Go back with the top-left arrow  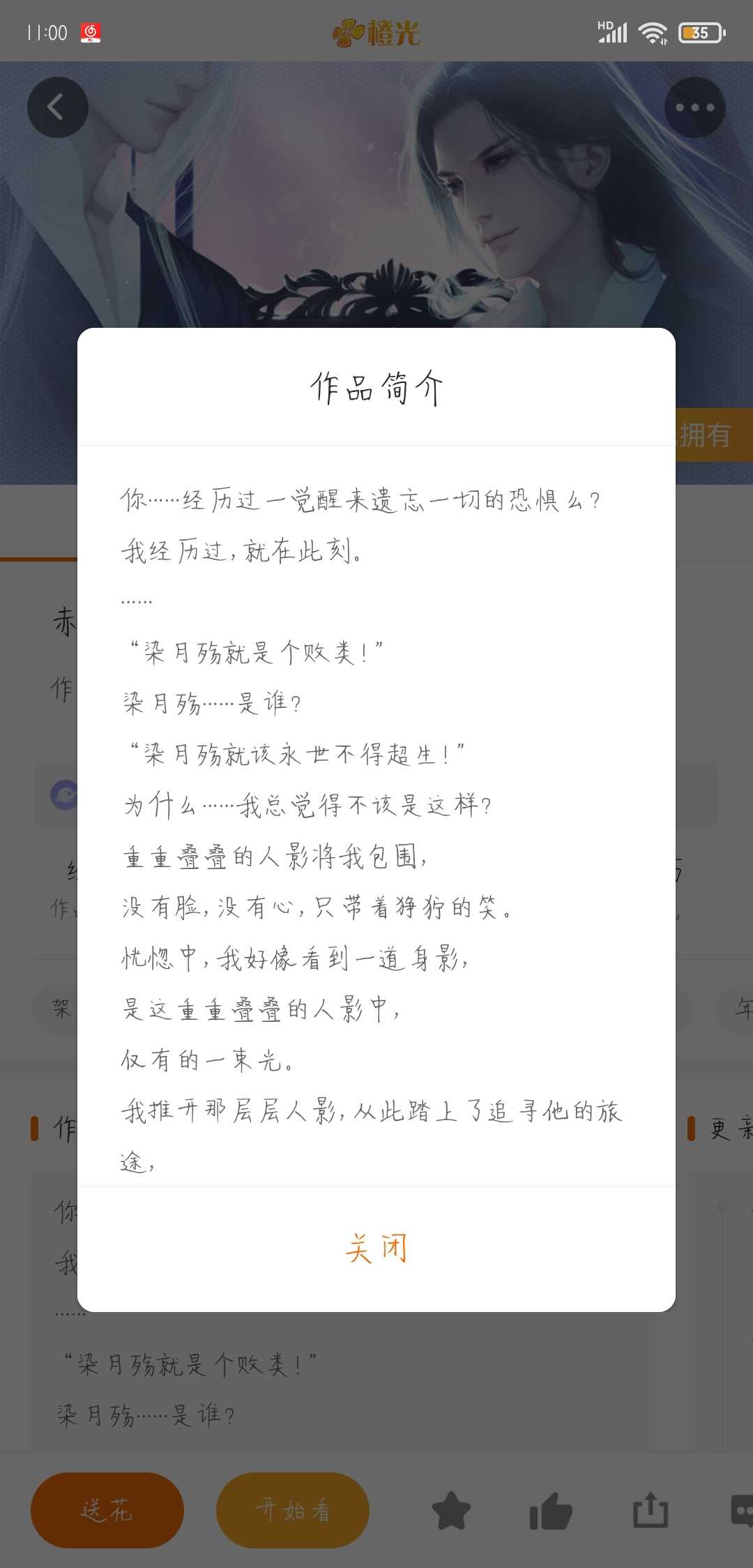coord(57,107)
